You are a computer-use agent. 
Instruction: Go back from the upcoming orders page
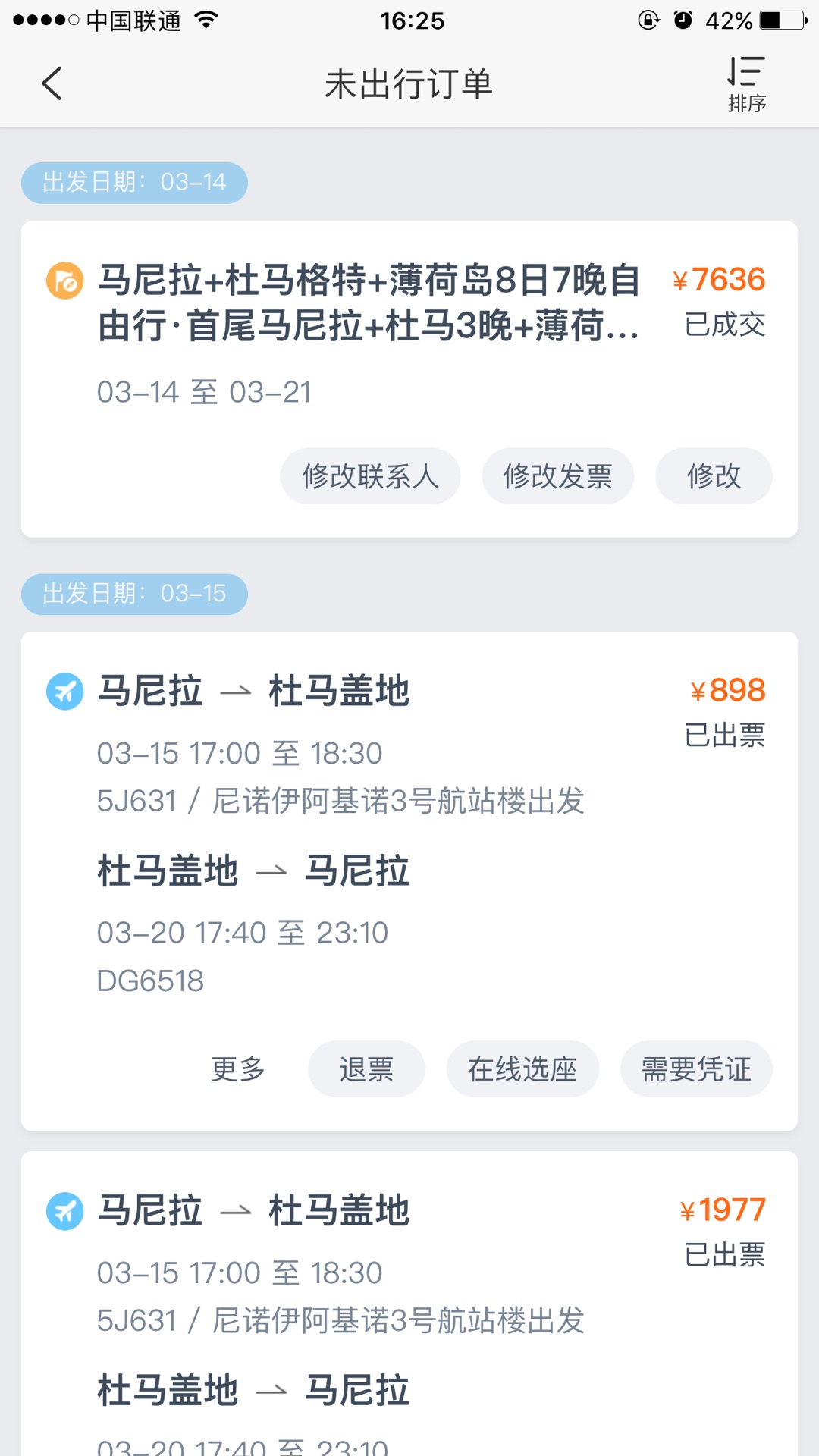tap(52, 83)
